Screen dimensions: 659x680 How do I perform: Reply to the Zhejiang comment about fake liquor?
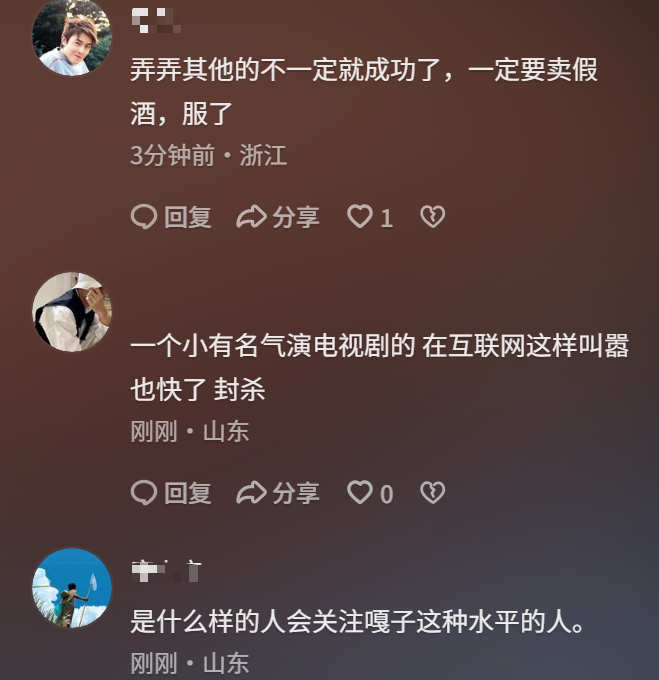[171, 217]
